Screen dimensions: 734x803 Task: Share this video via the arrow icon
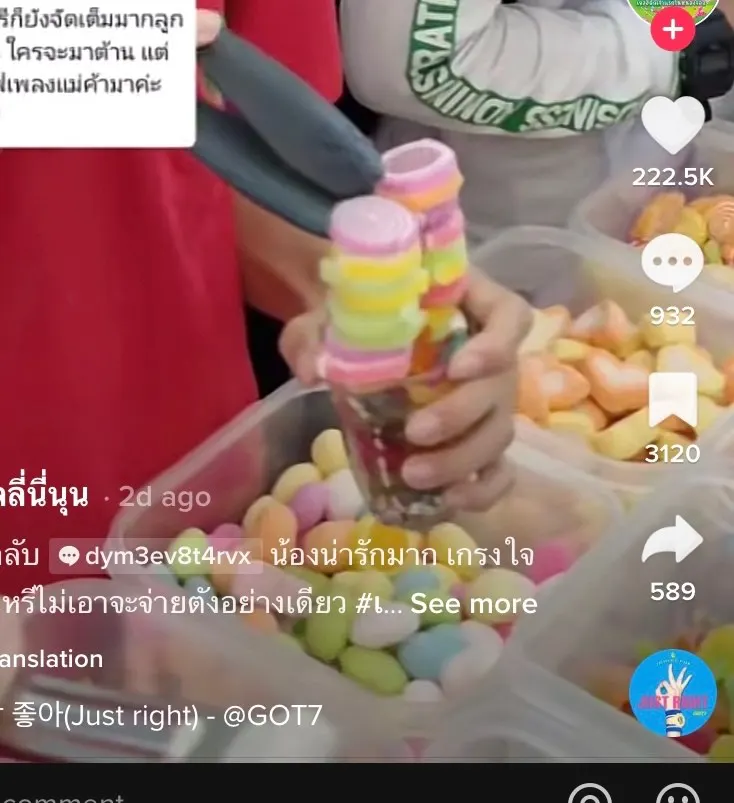pyautogui.click(x=672, y=541)
